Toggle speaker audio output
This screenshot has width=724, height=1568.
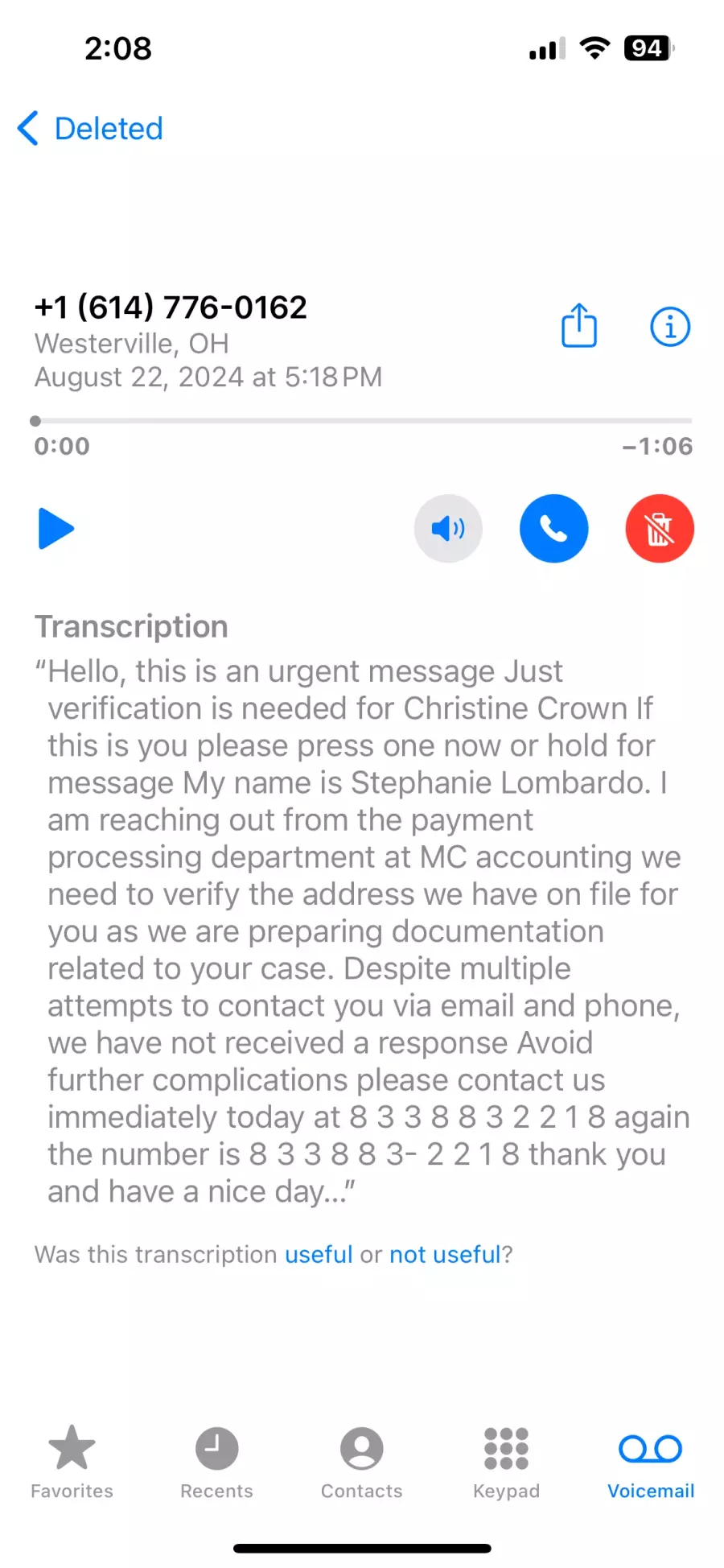[x=448, y=529]
